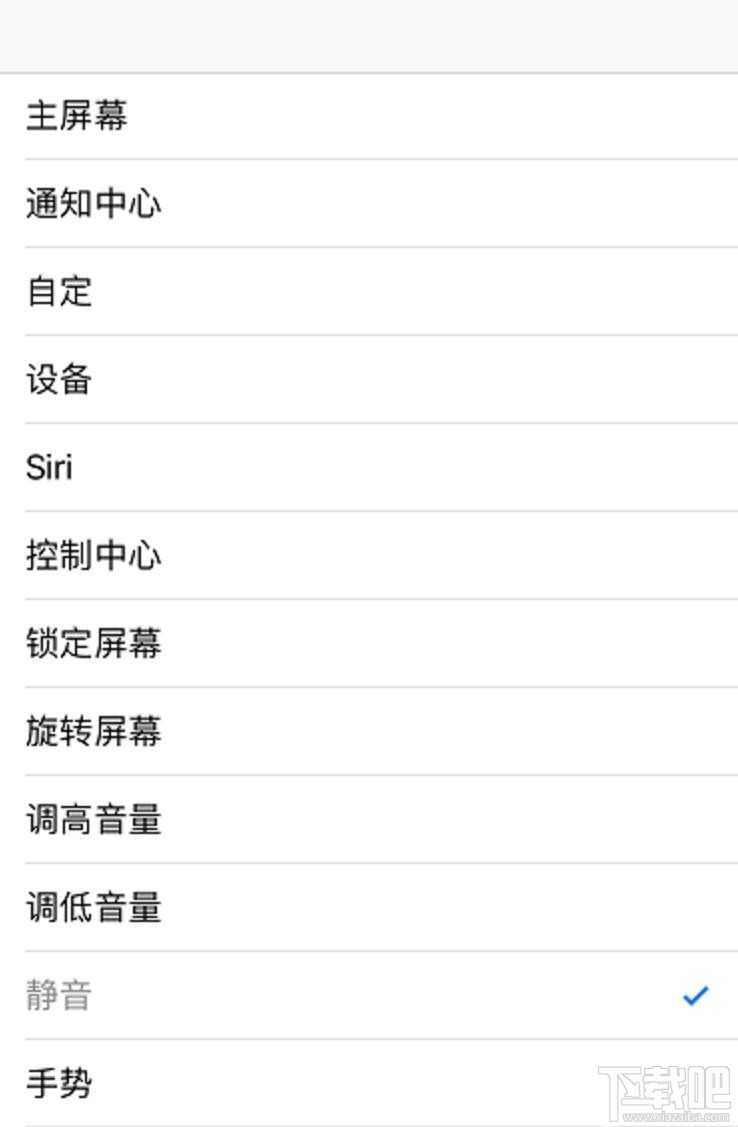Image resolution: width=738 pixels, height=1127 pixels.
Task: Open 通知中心 (Notification Center) option
Action: coord(93,203)
